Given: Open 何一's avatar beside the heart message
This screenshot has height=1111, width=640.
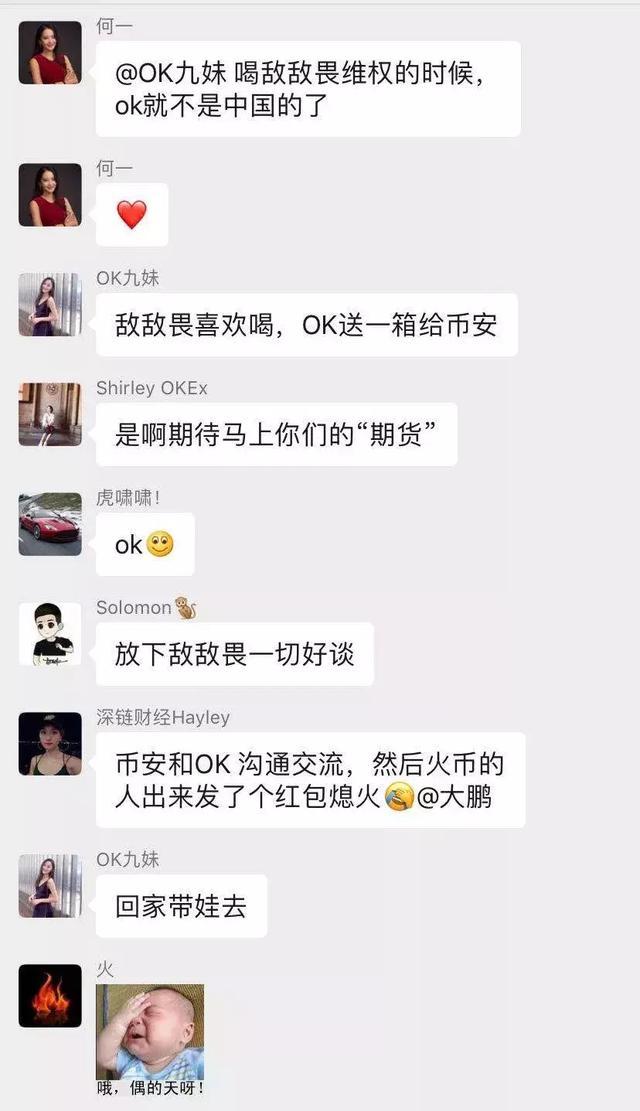Looking at the screenshot, I should click(x=50, y=195).
